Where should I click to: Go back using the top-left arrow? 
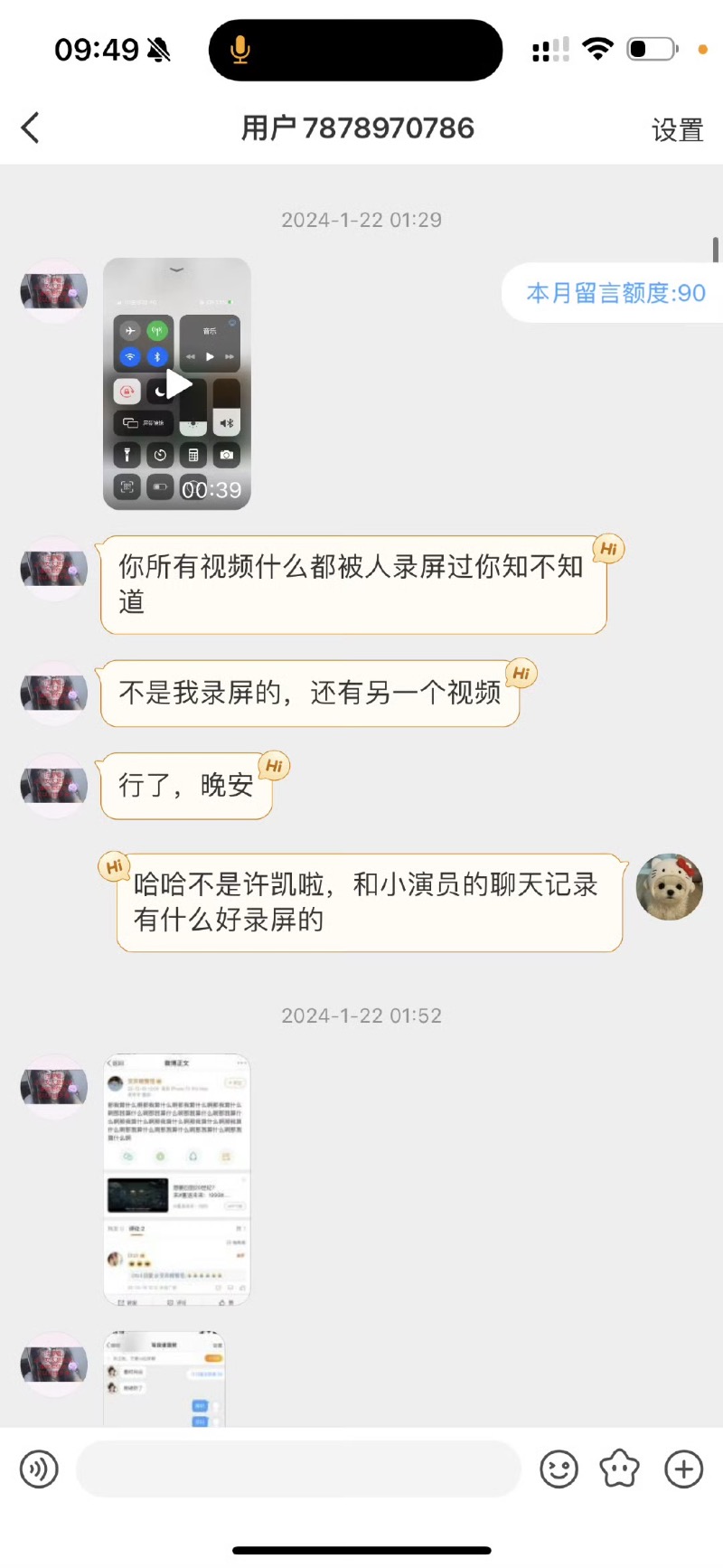31,128
